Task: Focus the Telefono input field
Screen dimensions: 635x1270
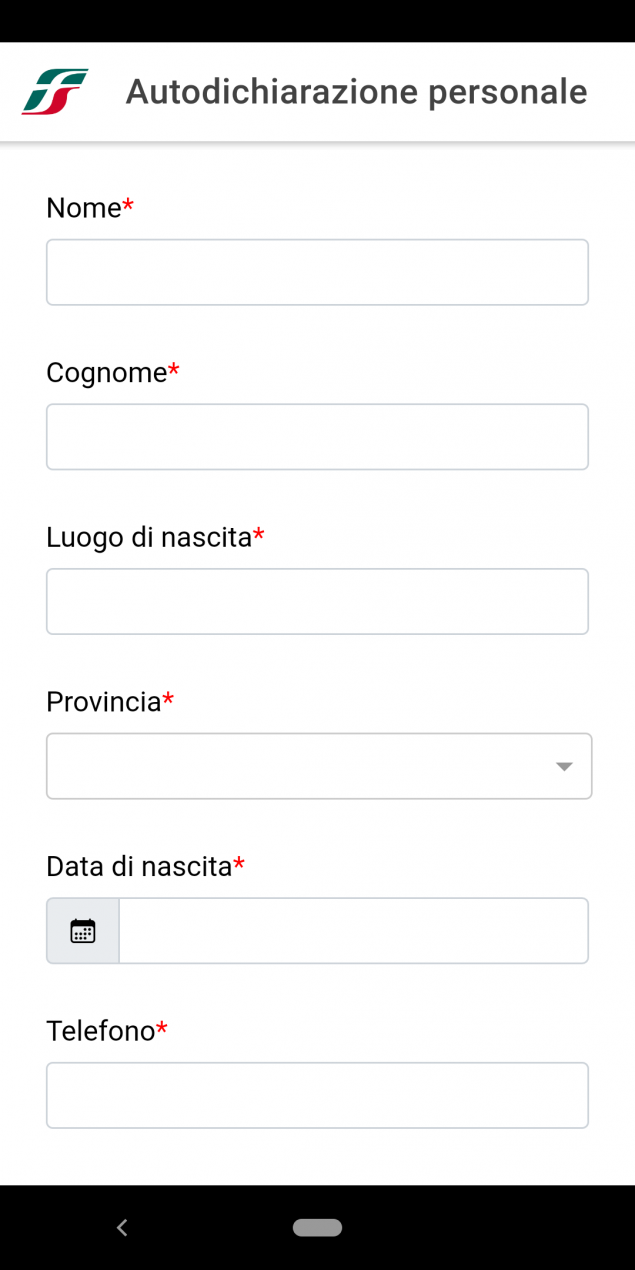Action: (x=317, y=1095)
